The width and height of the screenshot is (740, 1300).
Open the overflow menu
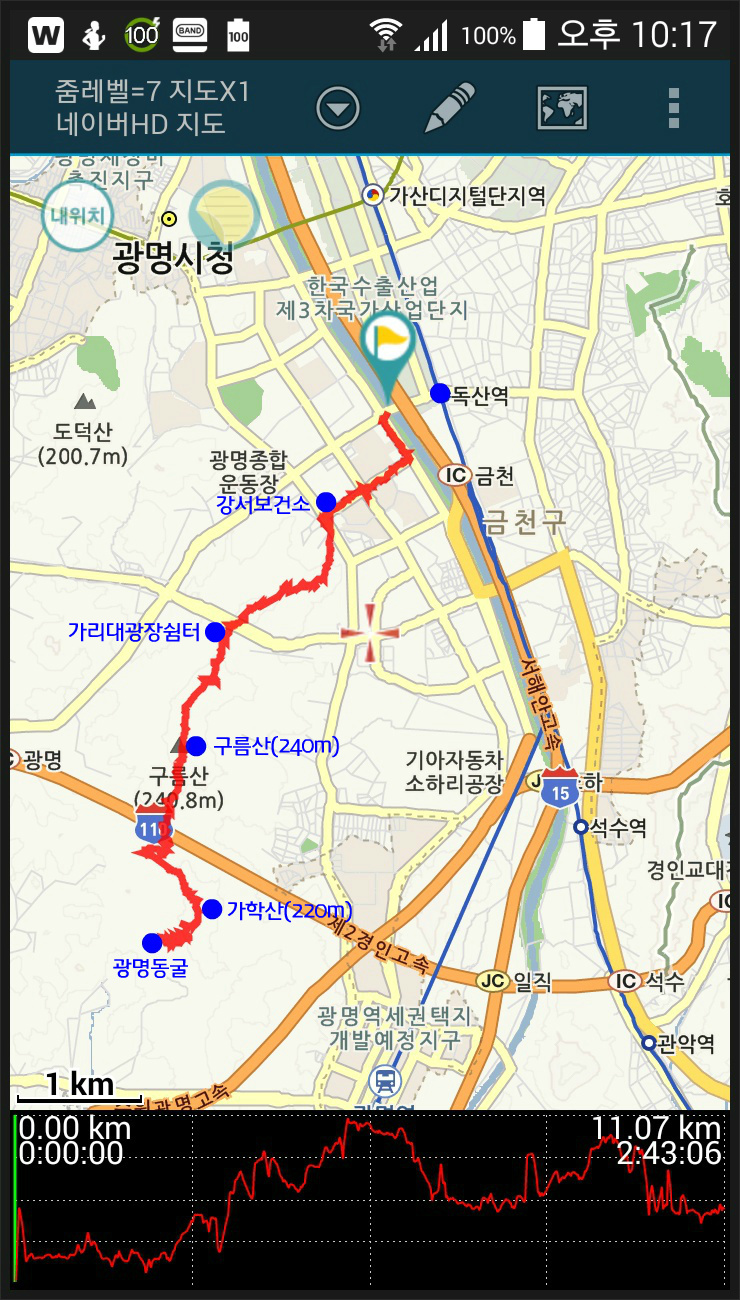[x=674, y=108]
